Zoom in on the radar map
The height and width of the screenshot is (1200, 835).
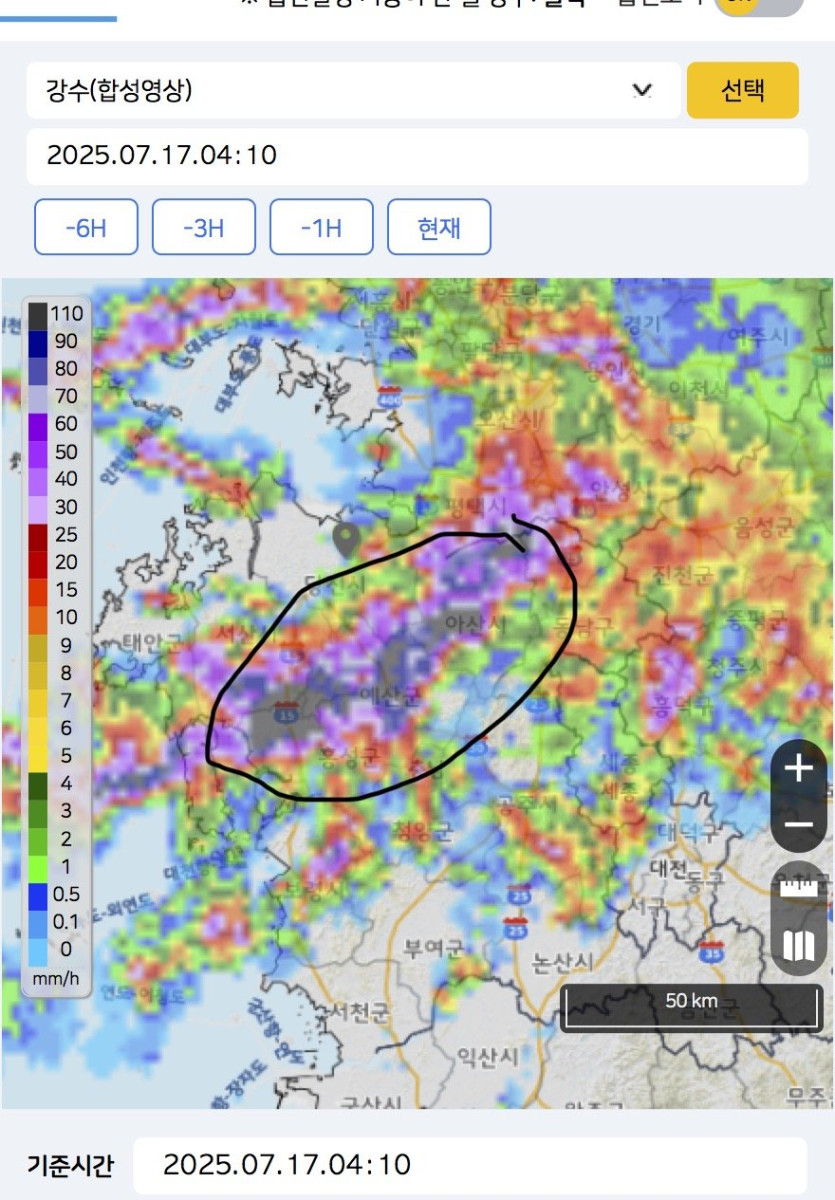click(798, 769)
